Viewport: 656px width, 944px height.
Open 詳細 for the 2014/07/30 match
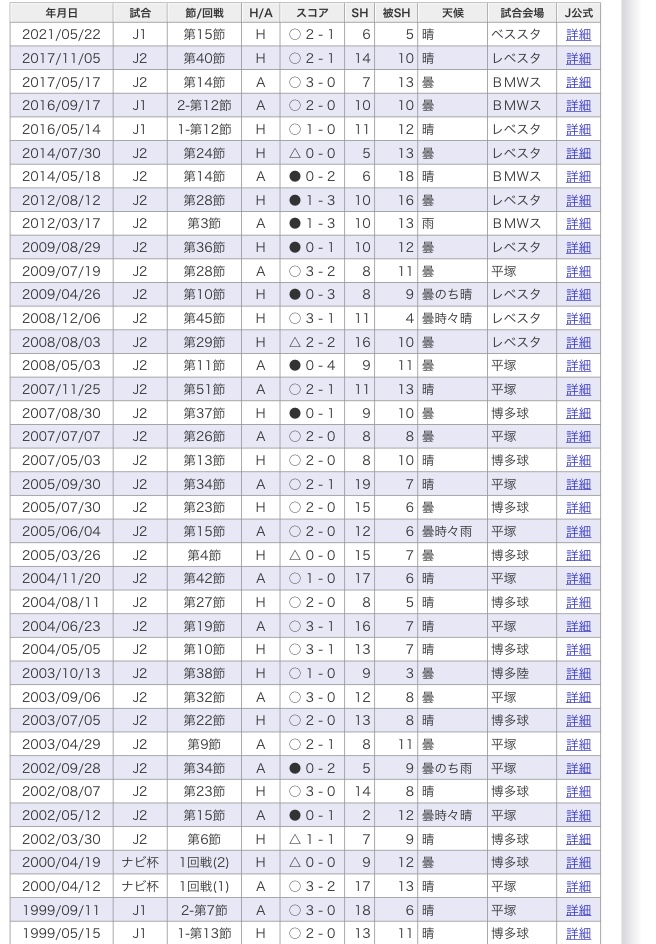578,153
